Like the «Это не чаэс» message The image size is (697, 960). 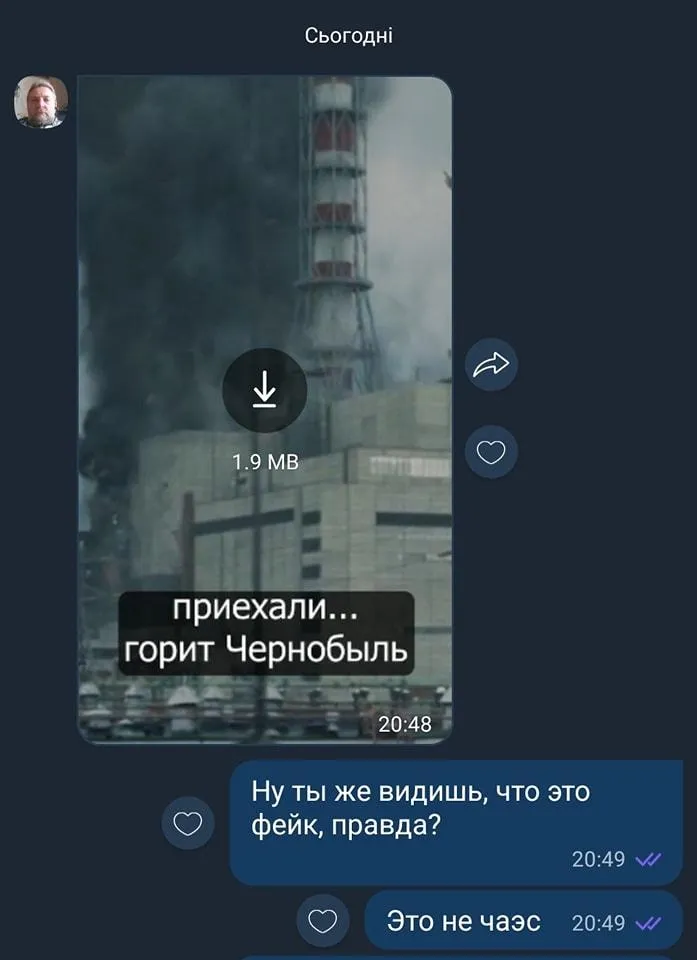coord(323,920)
